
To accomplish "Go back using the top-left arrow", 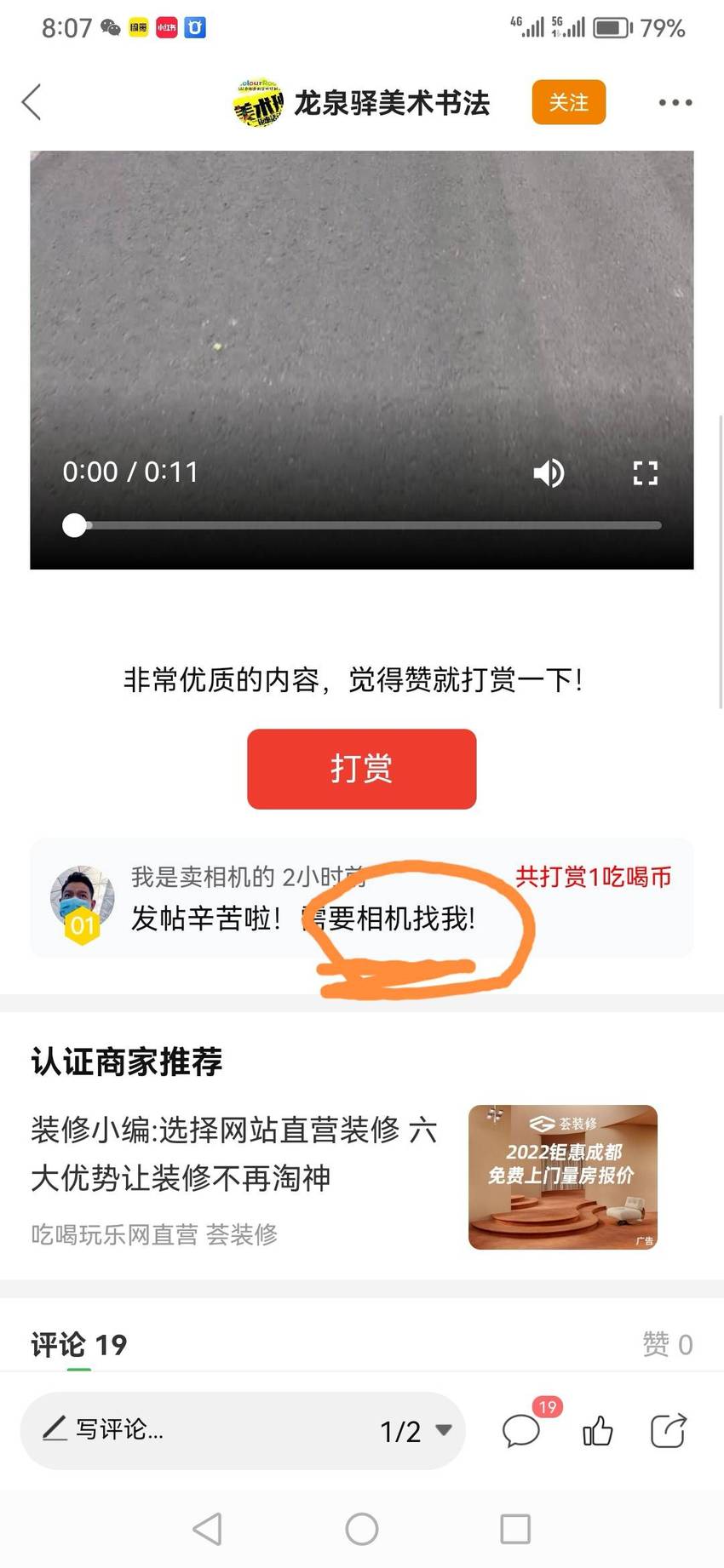I will click(x=32, y=102).
